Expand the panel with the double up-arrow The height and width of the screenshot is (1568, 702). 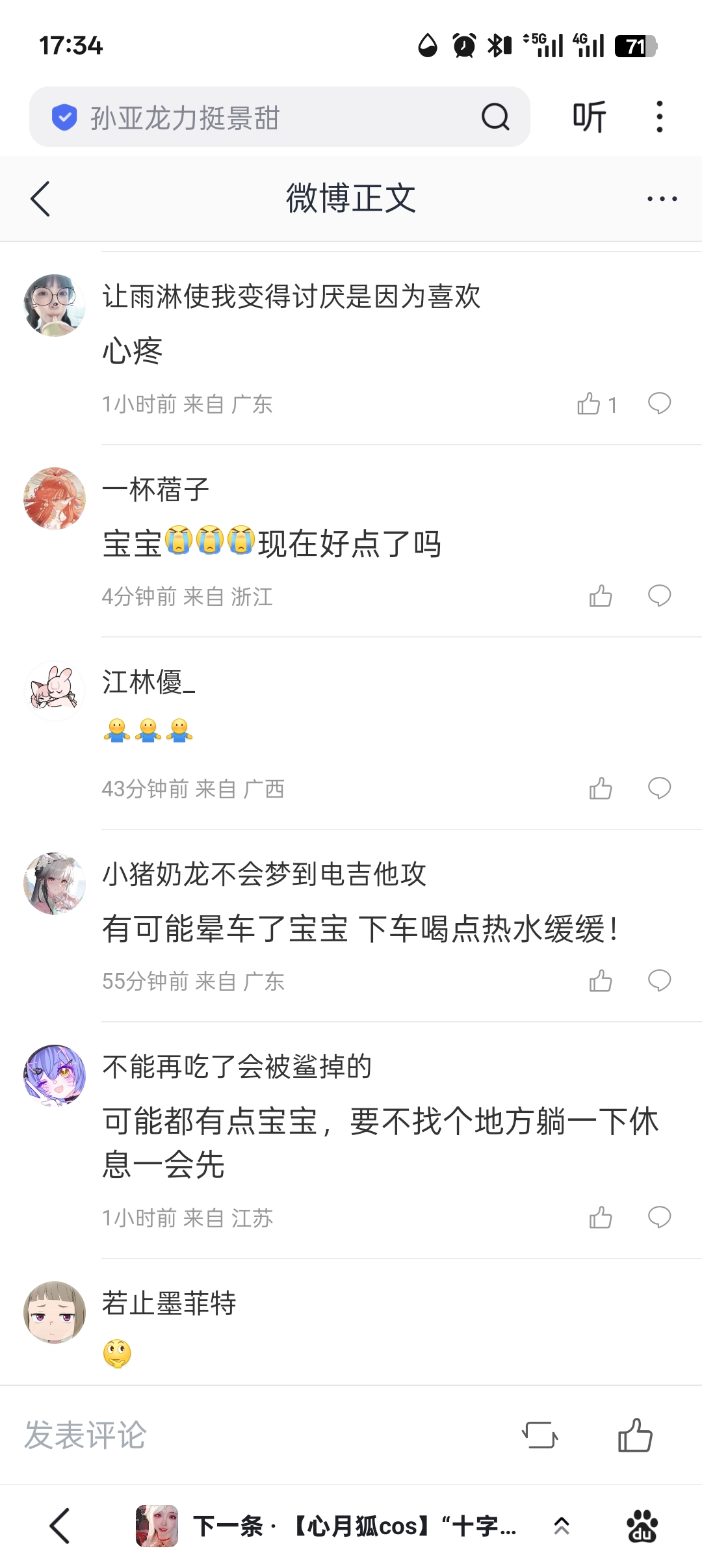tap(562, 1526)
